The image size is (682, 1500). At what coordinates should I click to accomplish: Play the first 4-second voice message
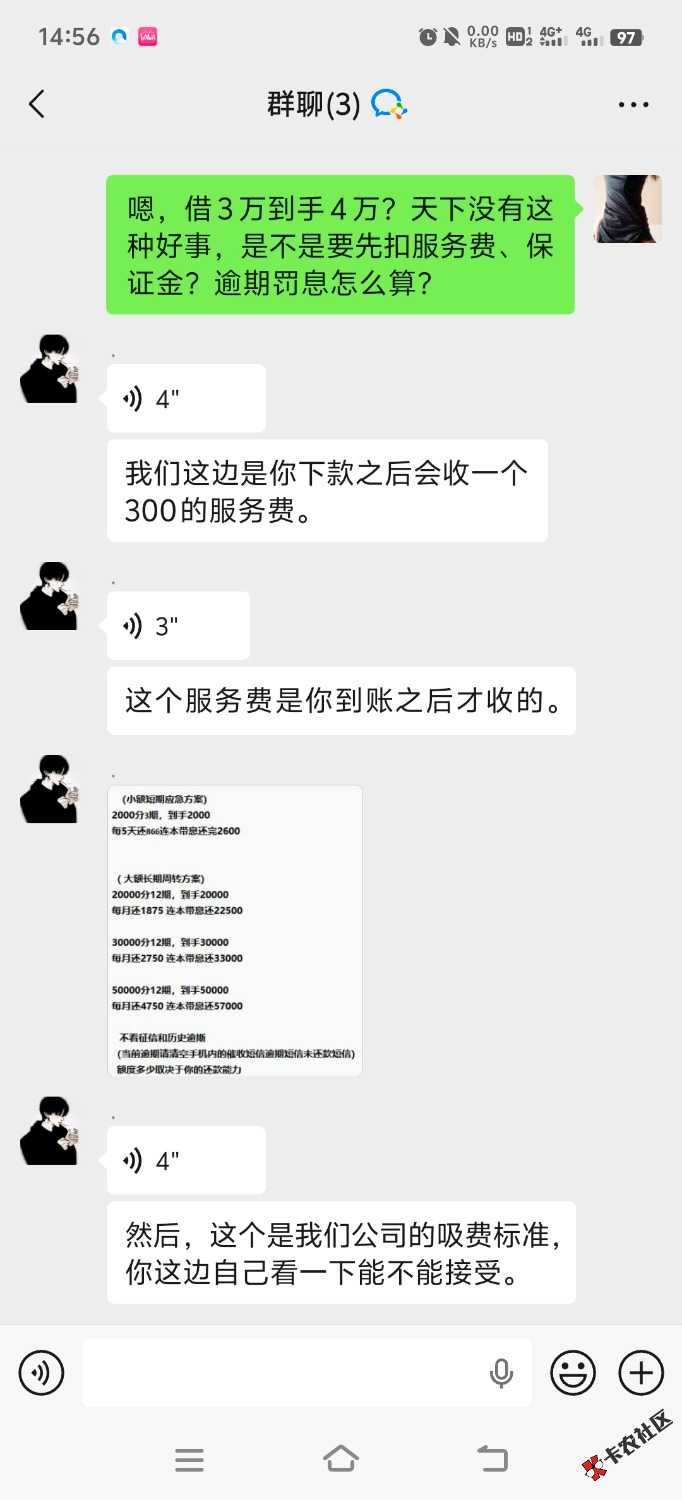pyautogui.click(x=186, y=399)
